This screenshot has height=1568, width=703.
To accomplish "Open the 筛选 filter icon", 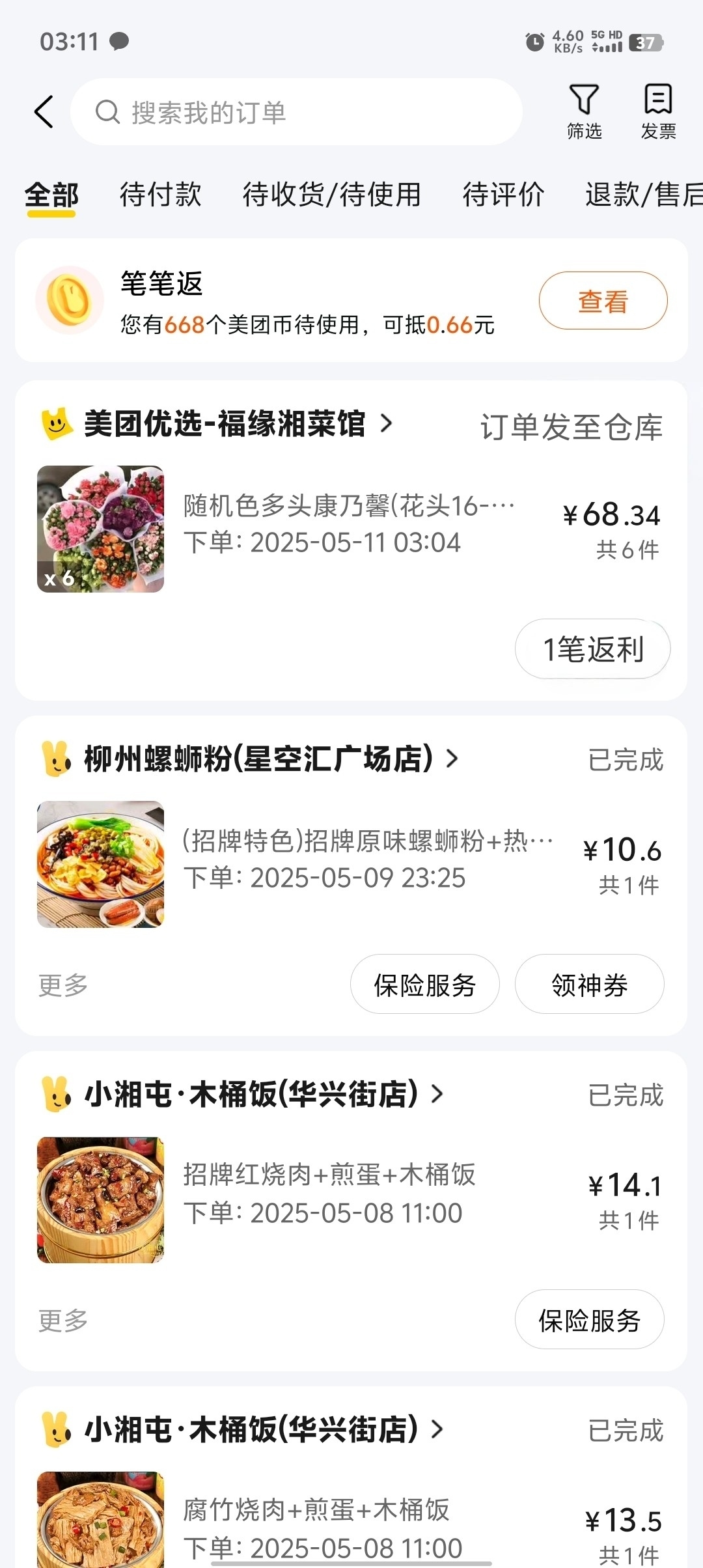I will (x=584, y=111).
